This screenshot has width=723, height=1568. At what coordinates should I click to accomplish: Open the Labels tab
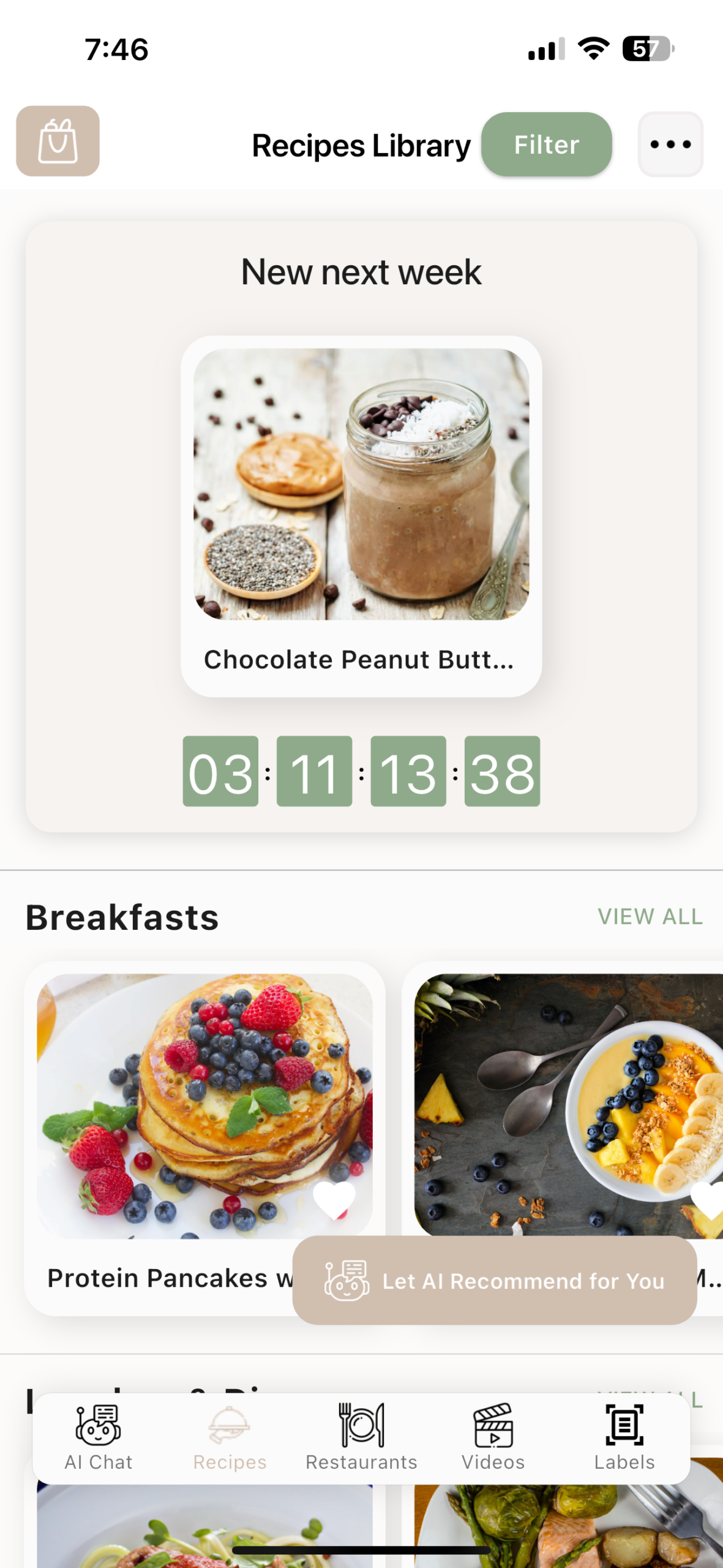click(624, 1438)
